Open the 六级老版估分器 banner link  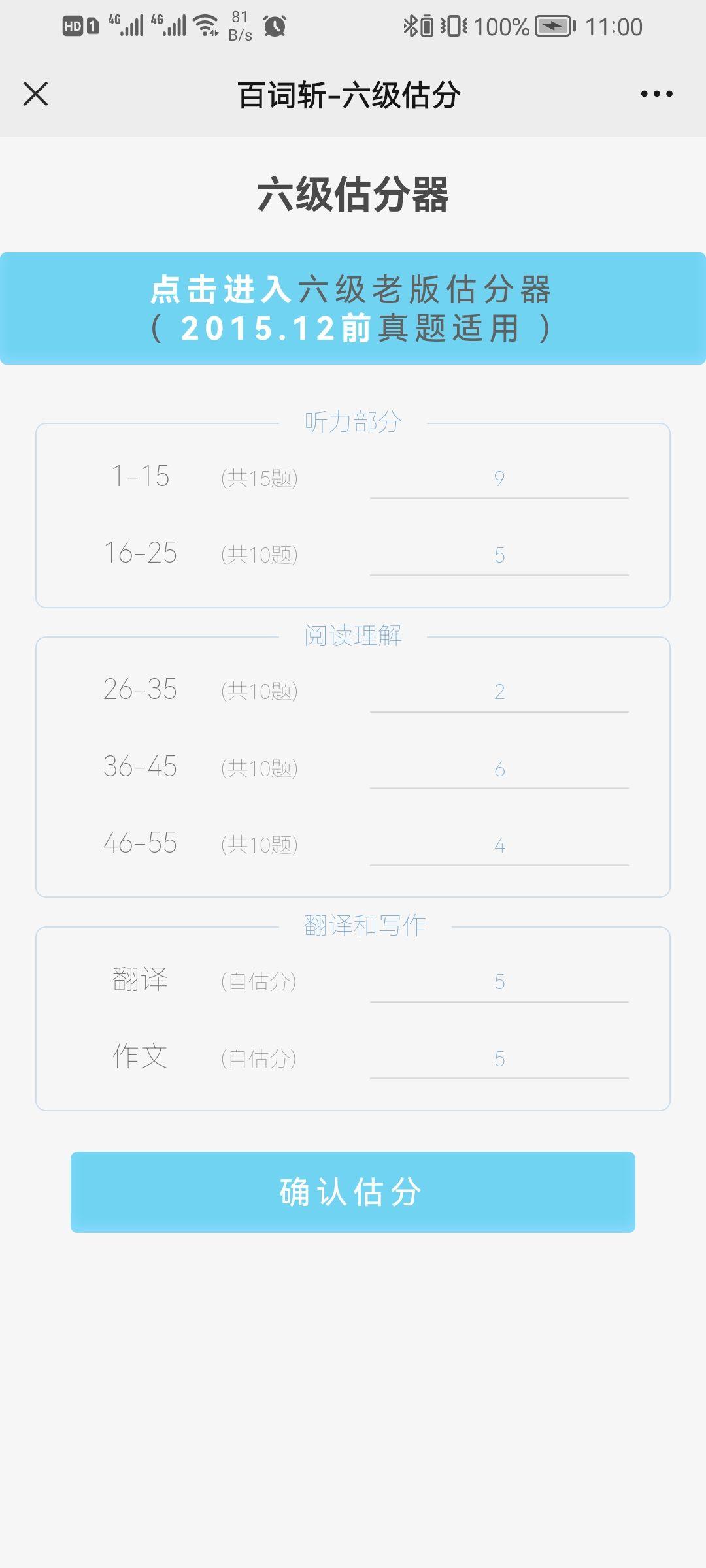[353, 307]
